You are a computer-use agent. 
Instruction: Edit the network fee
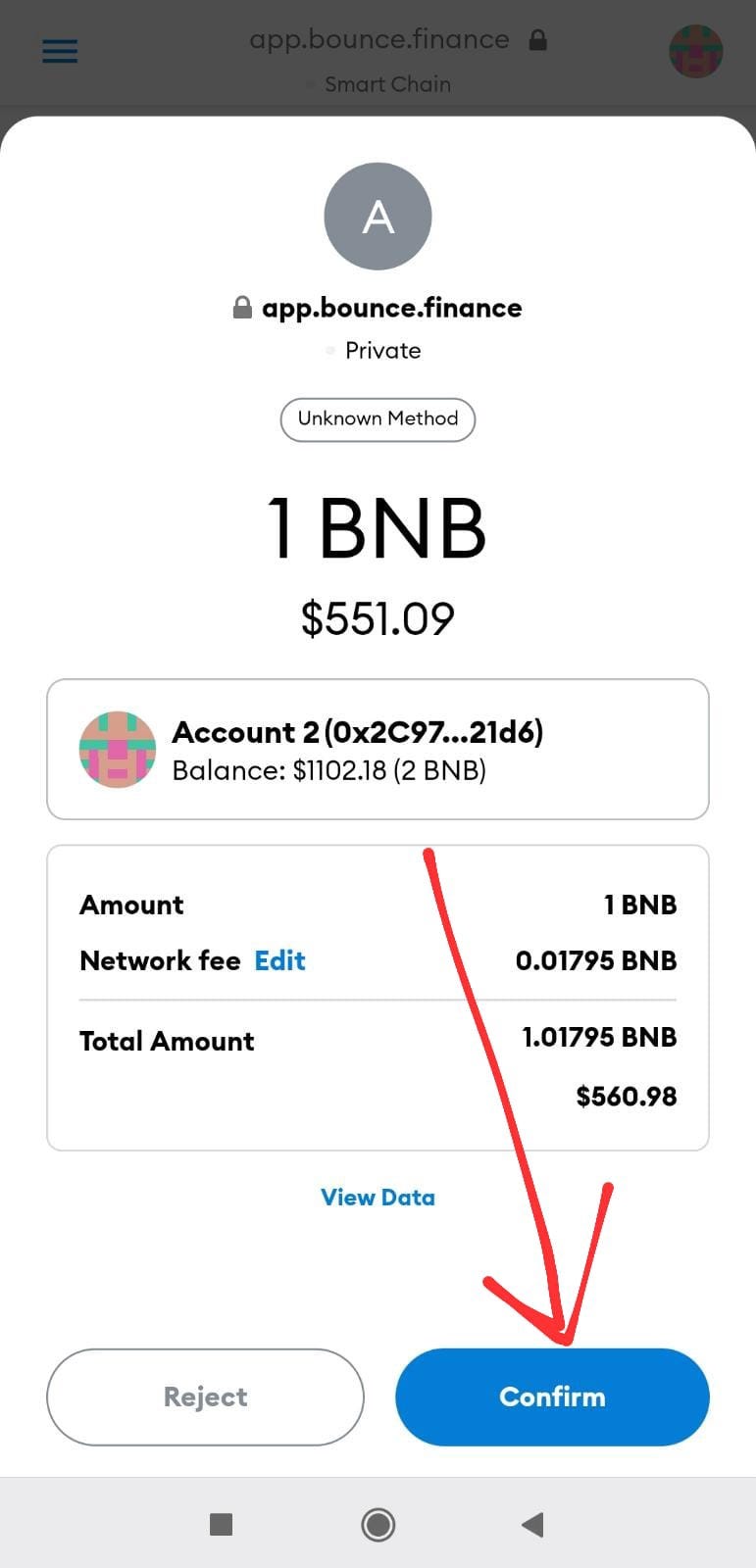click(279, 960)
